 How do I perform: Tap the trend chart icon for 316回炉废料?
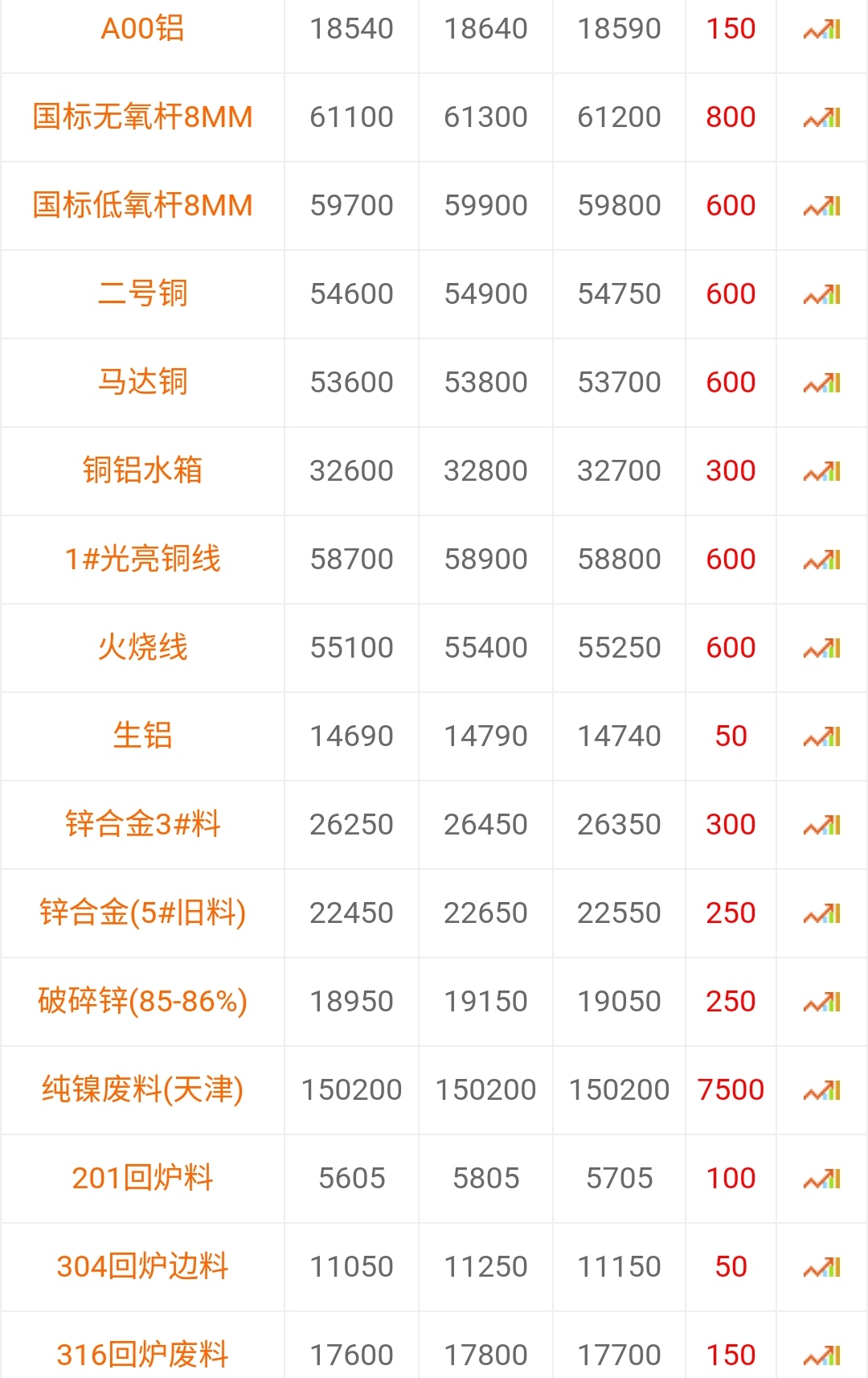(821, 1355)
